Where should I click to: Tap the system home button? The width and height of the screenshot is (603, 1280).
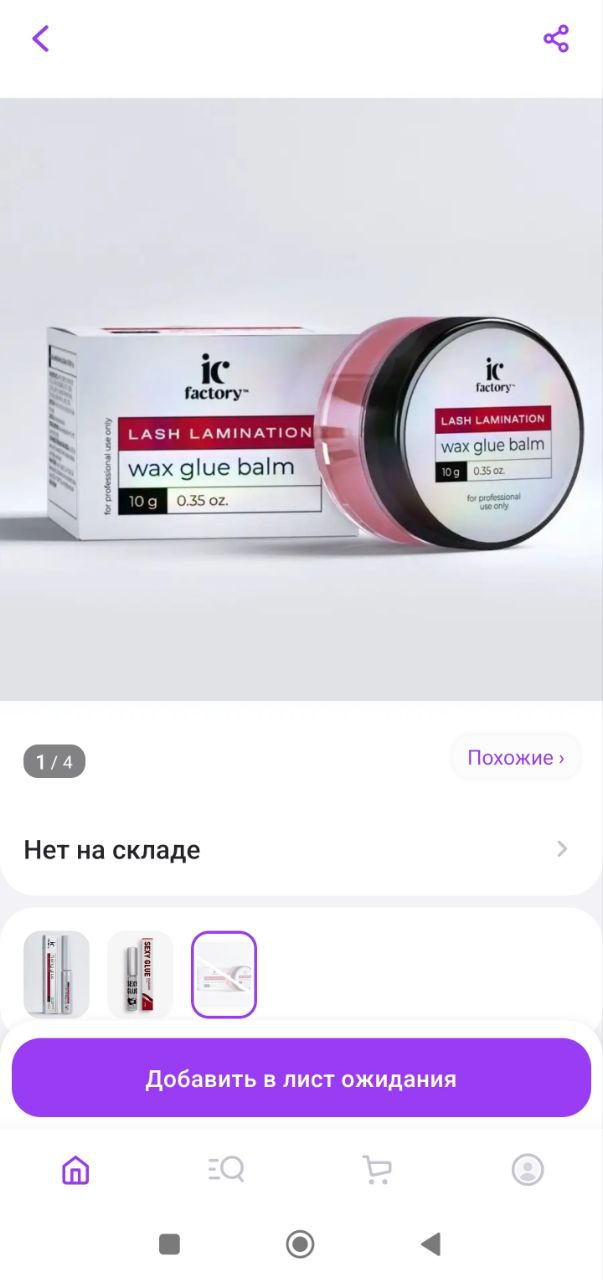tap(300, 1244)
